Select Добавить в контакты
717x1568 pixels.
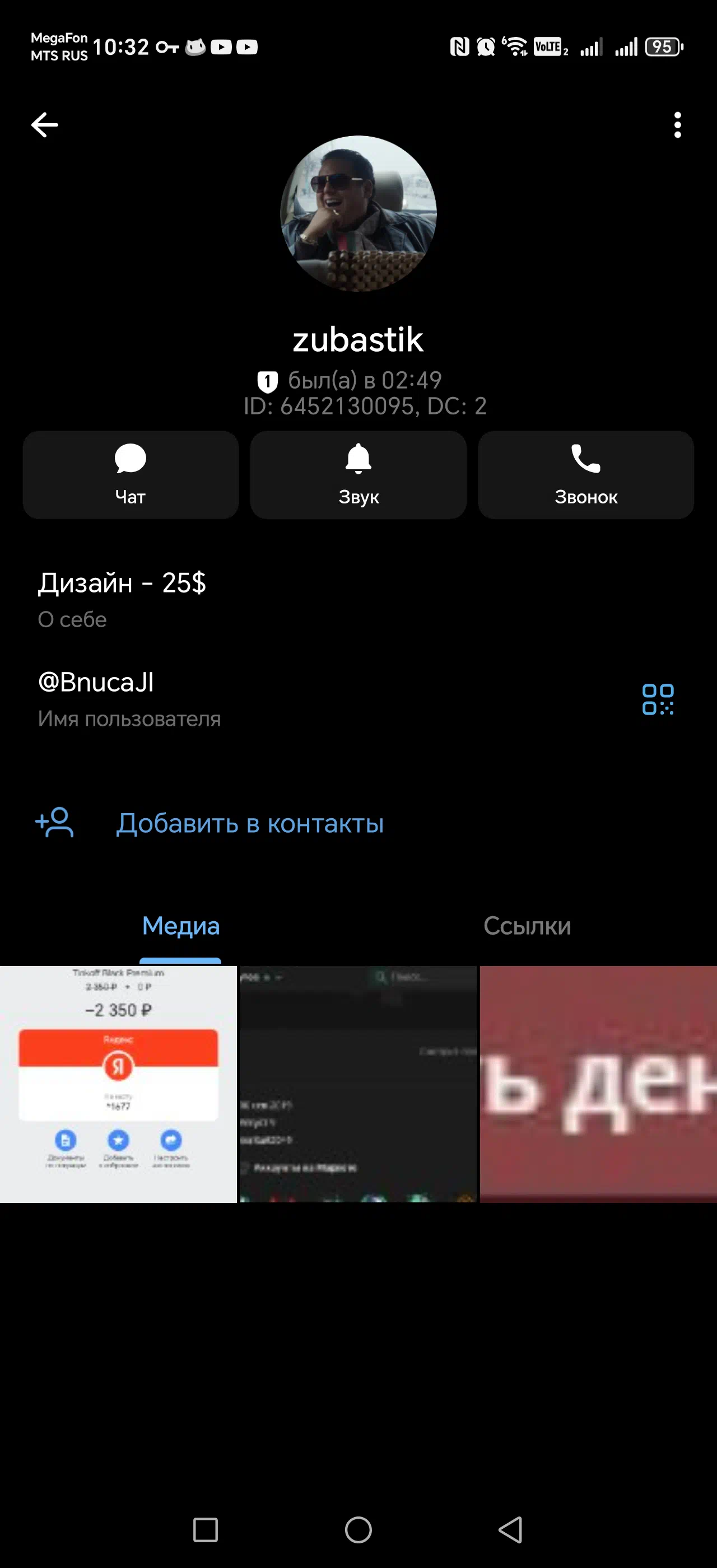pyautogui.click(x=250, y=824)
